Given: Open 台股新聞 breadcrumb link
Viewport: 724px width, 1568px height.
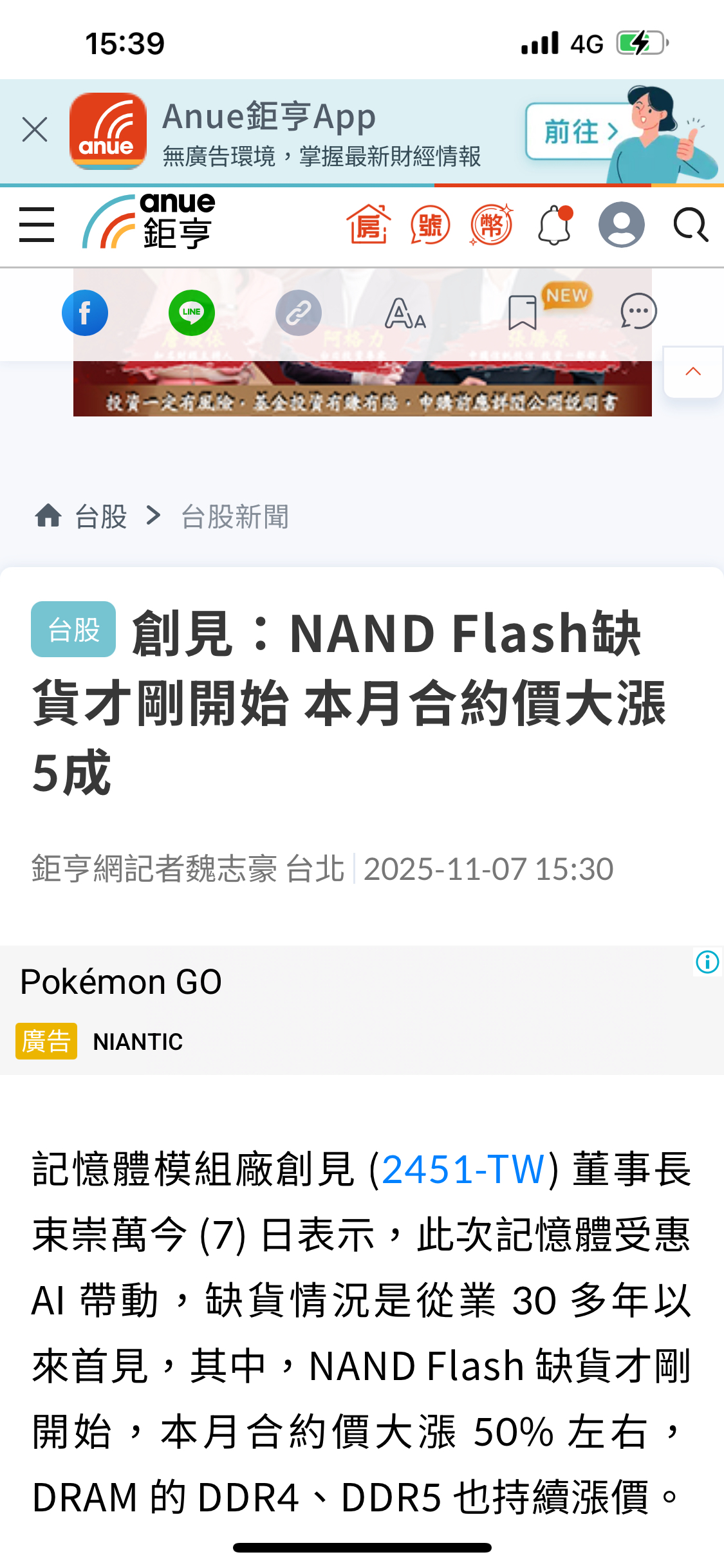Looking at the screenshot, I should click(x=235, y=516).
